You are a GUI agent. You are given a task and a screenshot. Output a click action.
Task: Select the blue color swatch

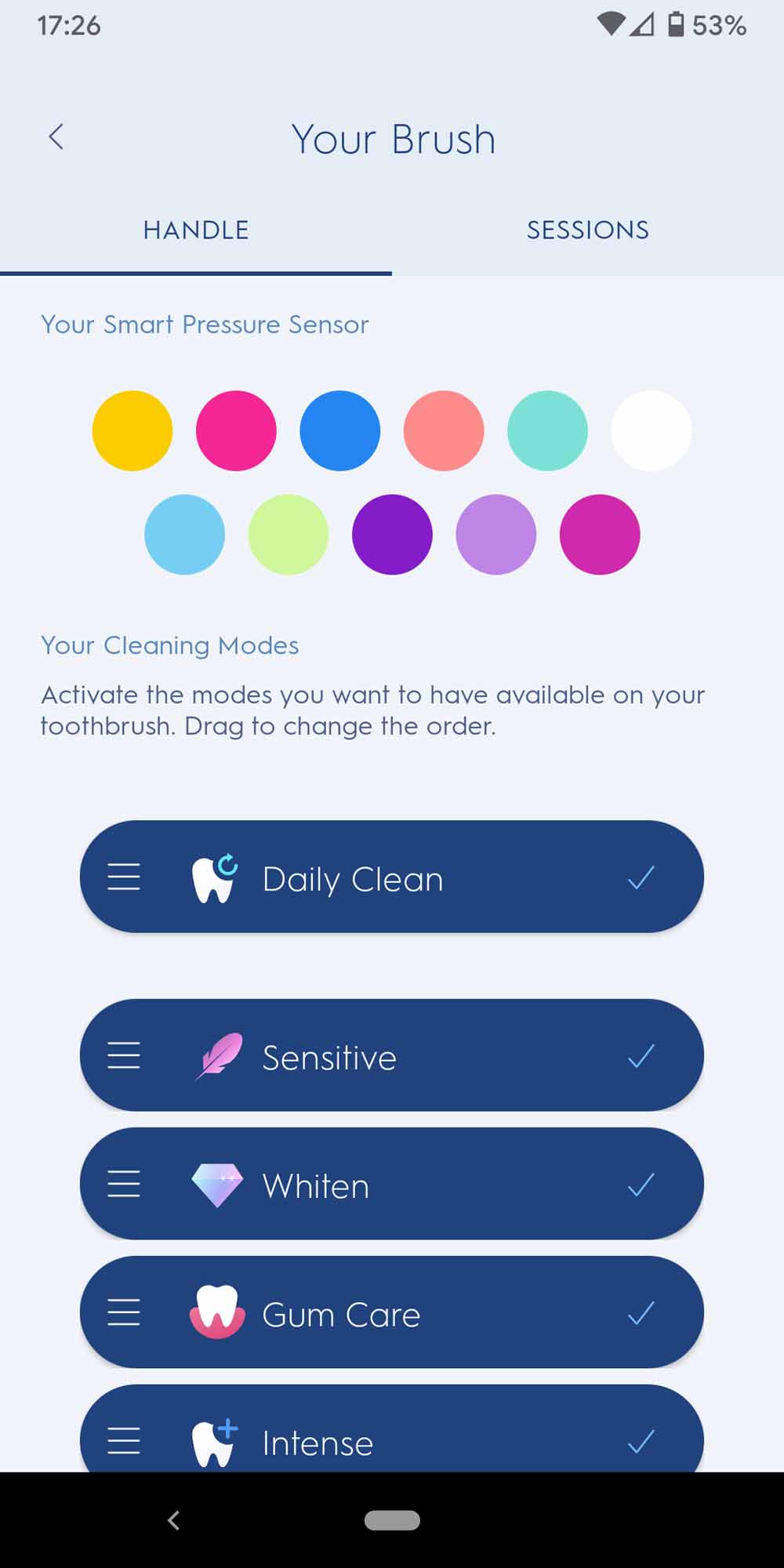point(340,430)
